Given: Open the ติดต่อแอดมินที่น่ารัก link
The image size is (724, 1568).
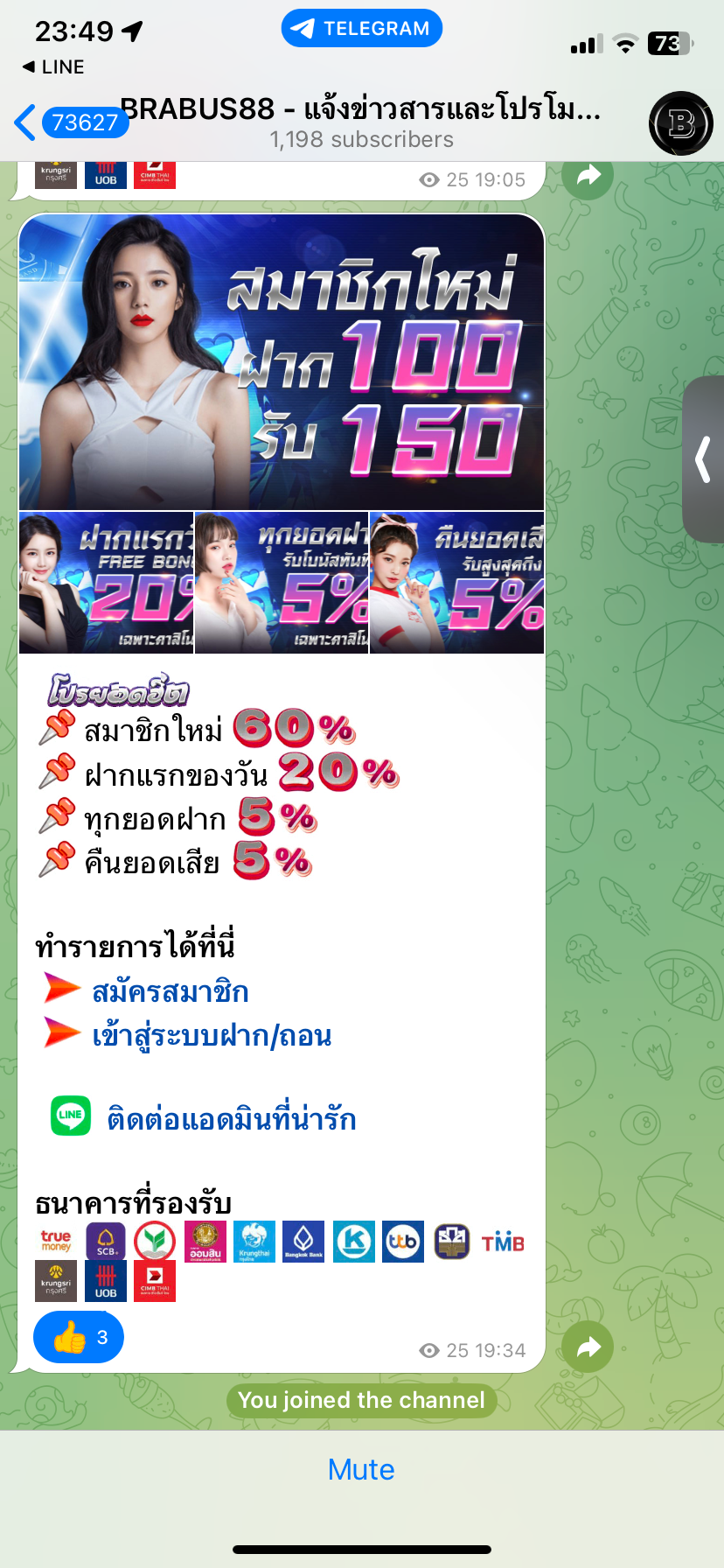Looking at the screenshot, I should [231, 1119].
